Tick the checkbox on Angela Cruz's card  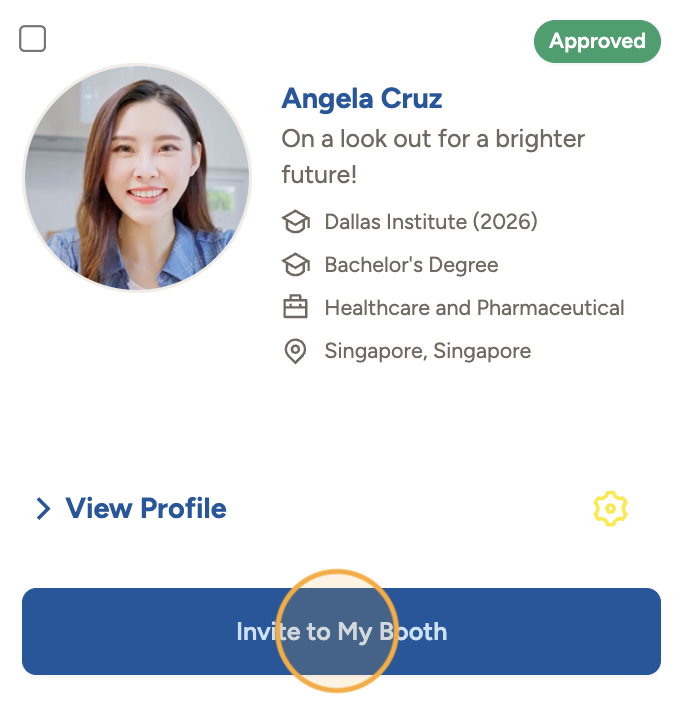tap(33, 39)
